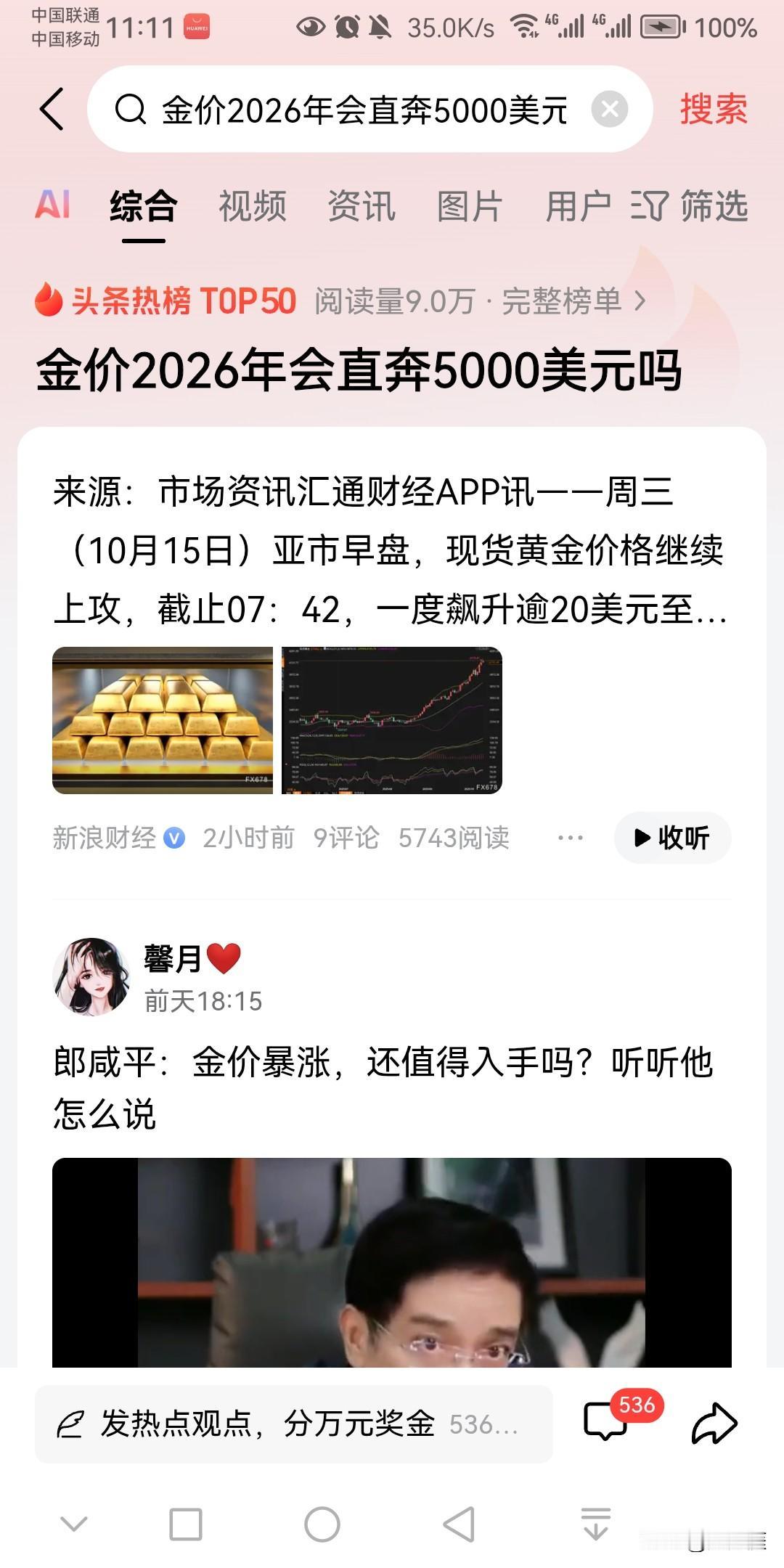Switch to the 资讯 tab
Screen dimensions: 784x1568
coord(361,205)
